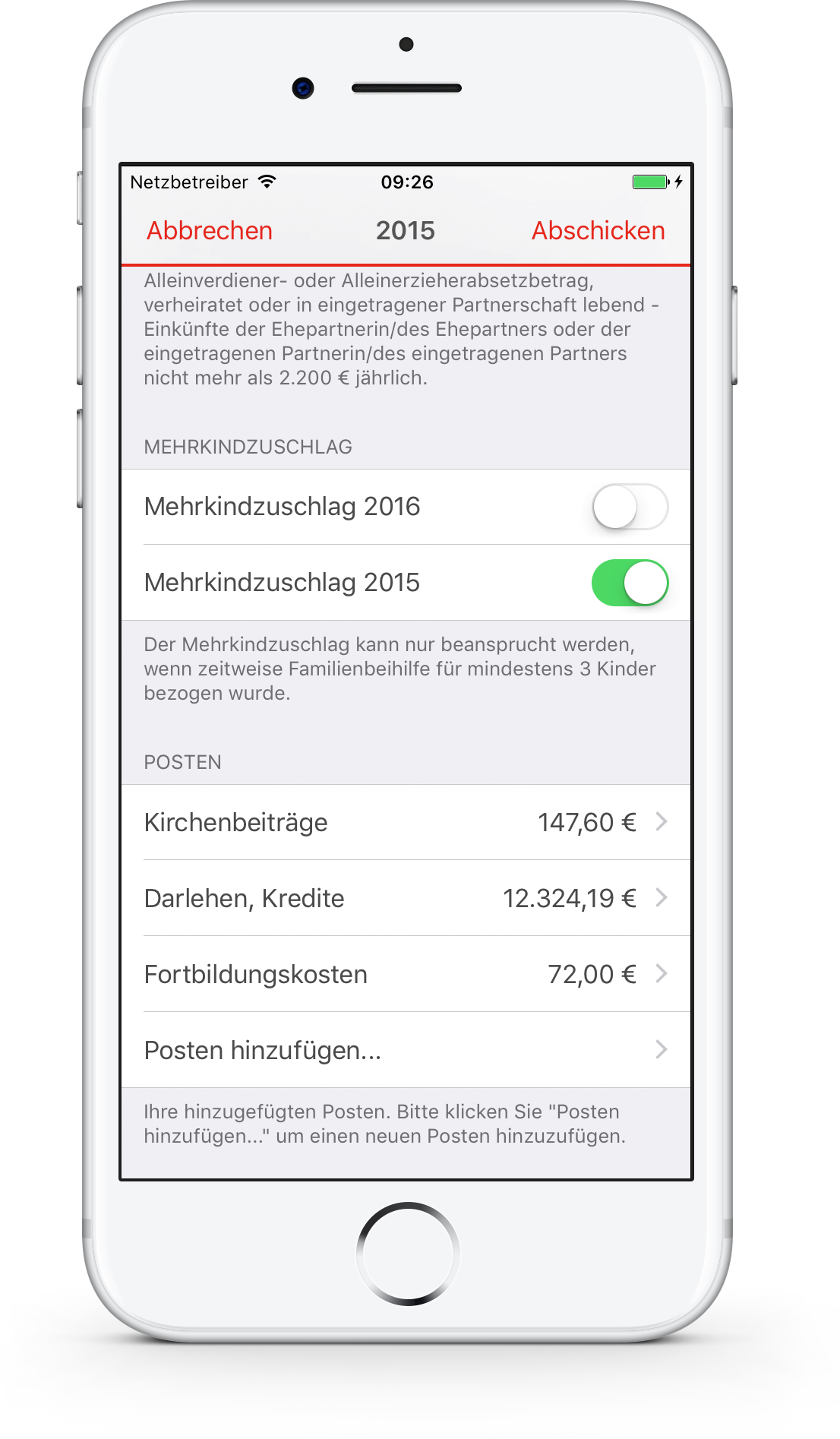Open the Kirchenbeiträge entry
Image resolution: width=840 pixels, height=1439 pixels.
[406, 823]
